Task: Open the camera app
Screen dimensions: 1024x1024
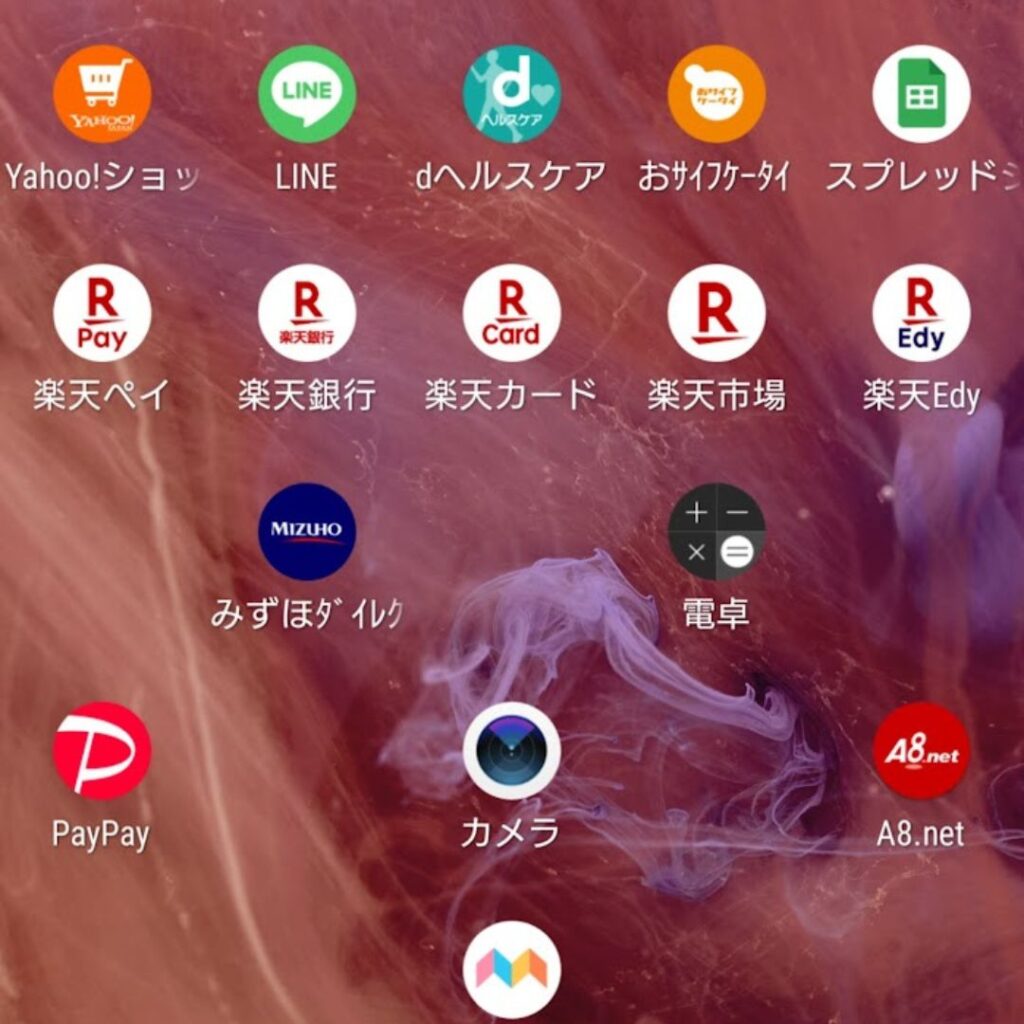Action: coord(511,751)
